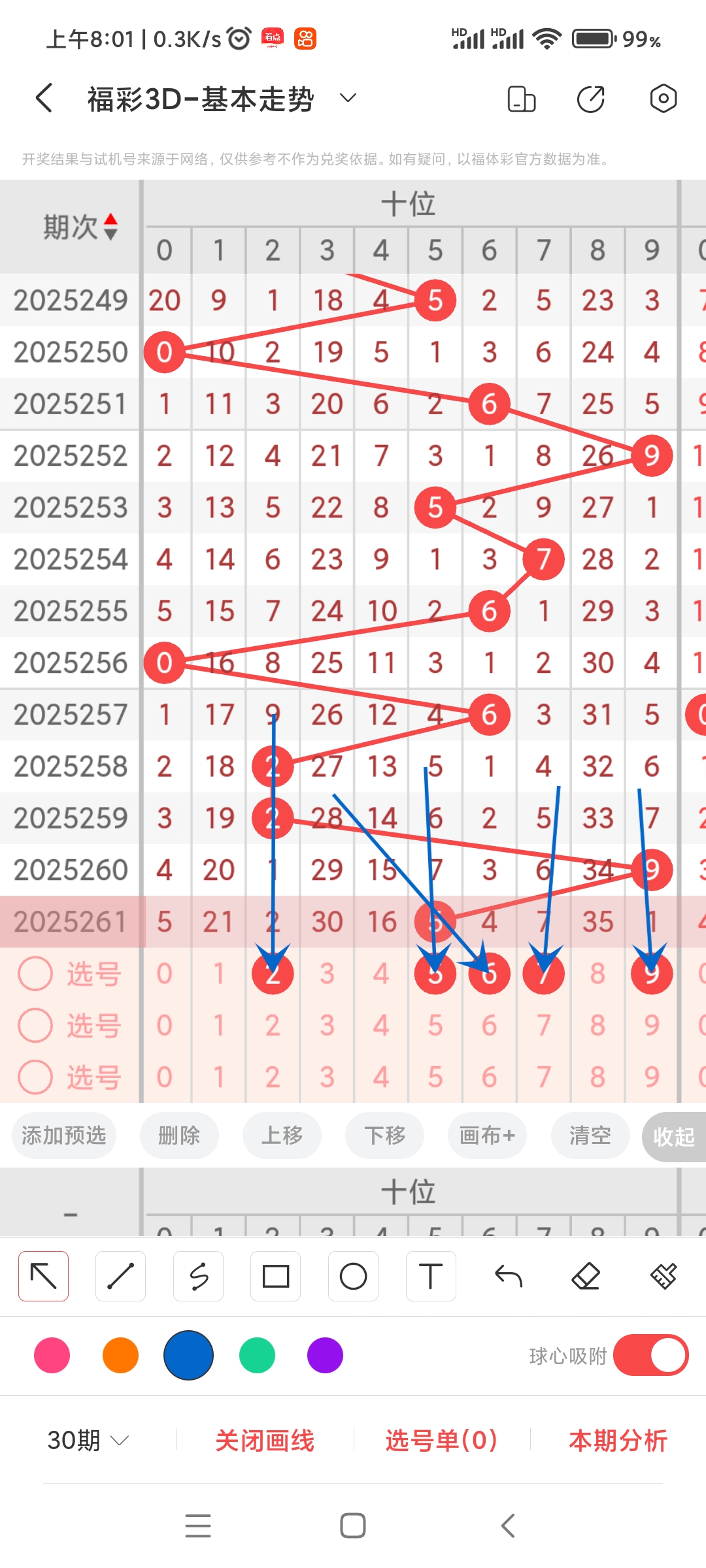The height and width of the screenshot is (1568, 706).
Task: Toggle the 期次 column sort arrows
Action: click(110, 227)
